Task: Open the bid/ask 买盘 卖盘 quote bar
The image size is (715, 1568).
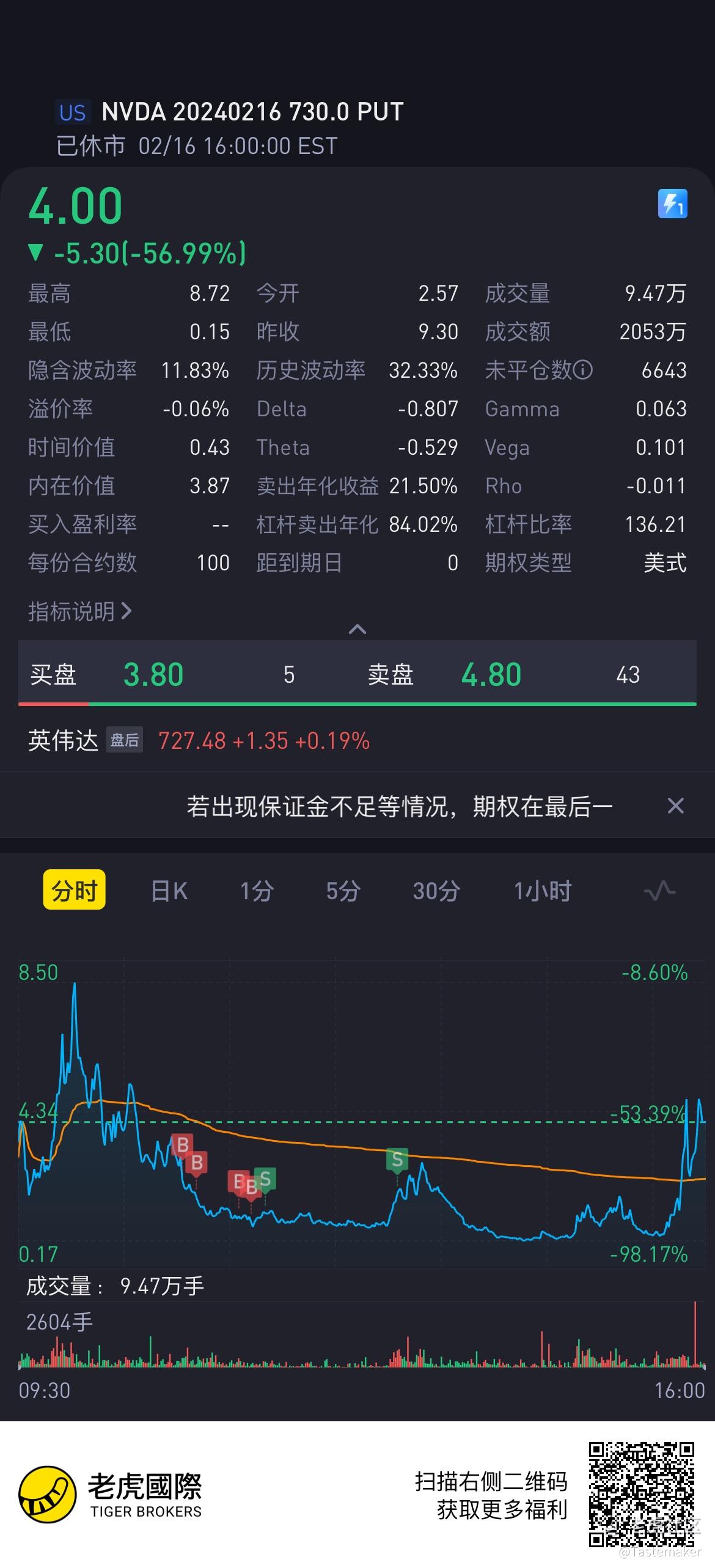Action: [358, 674]
